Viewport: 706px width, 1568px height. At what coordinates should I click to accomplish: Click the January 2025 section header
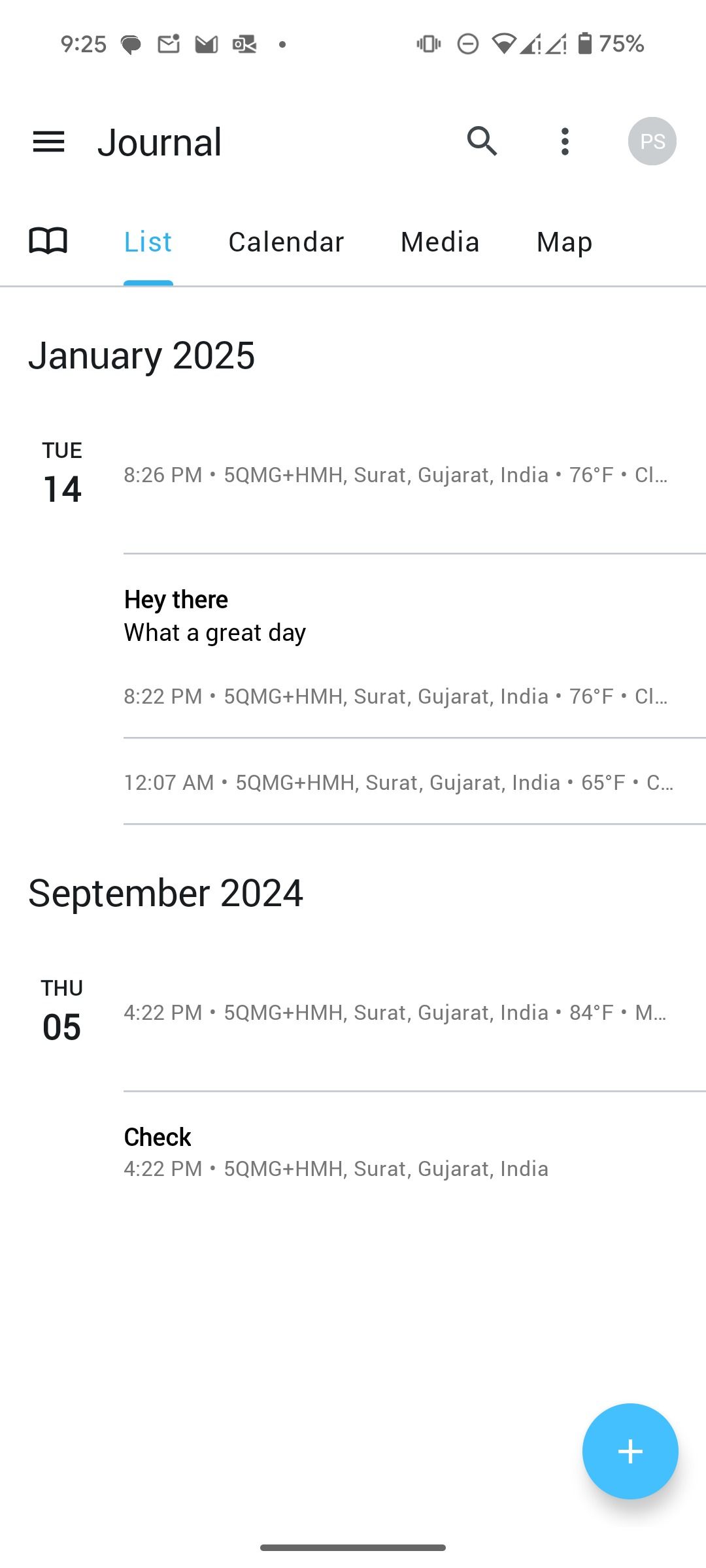pos(143,355)
